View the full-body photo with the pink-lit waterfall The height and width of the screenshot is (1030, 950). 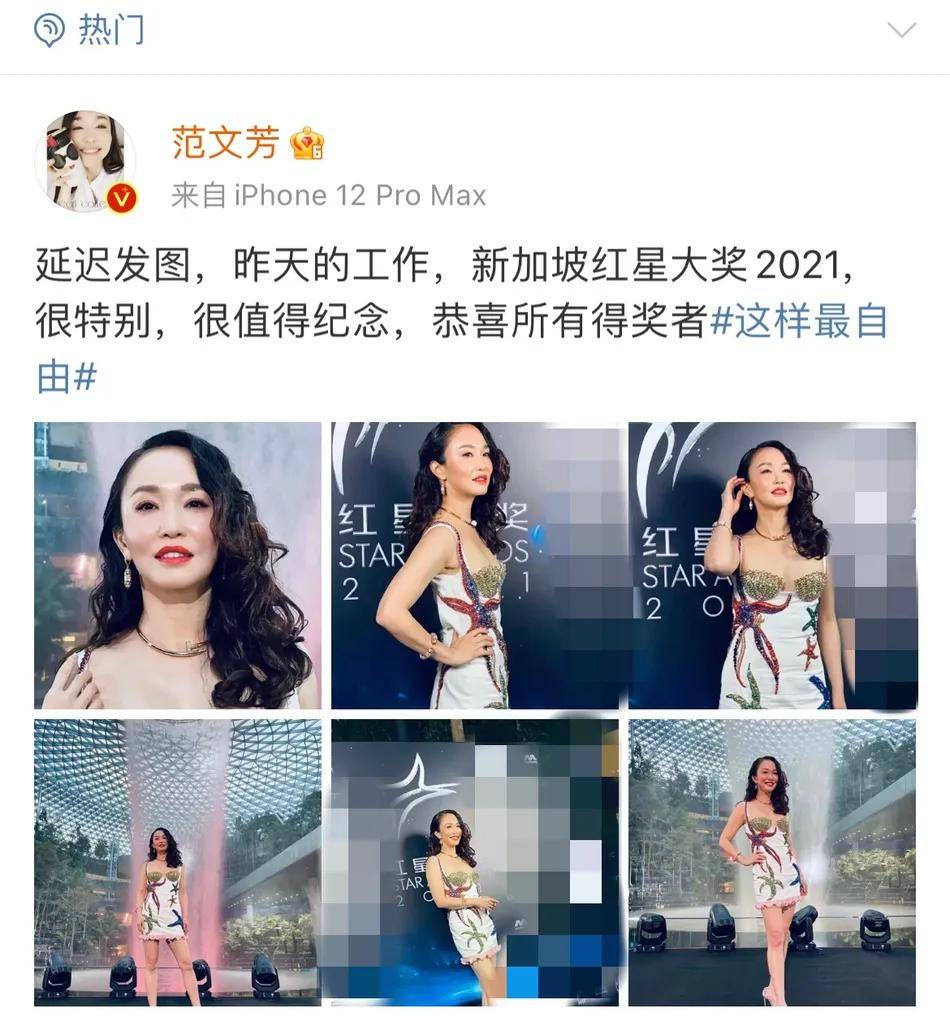178,861
